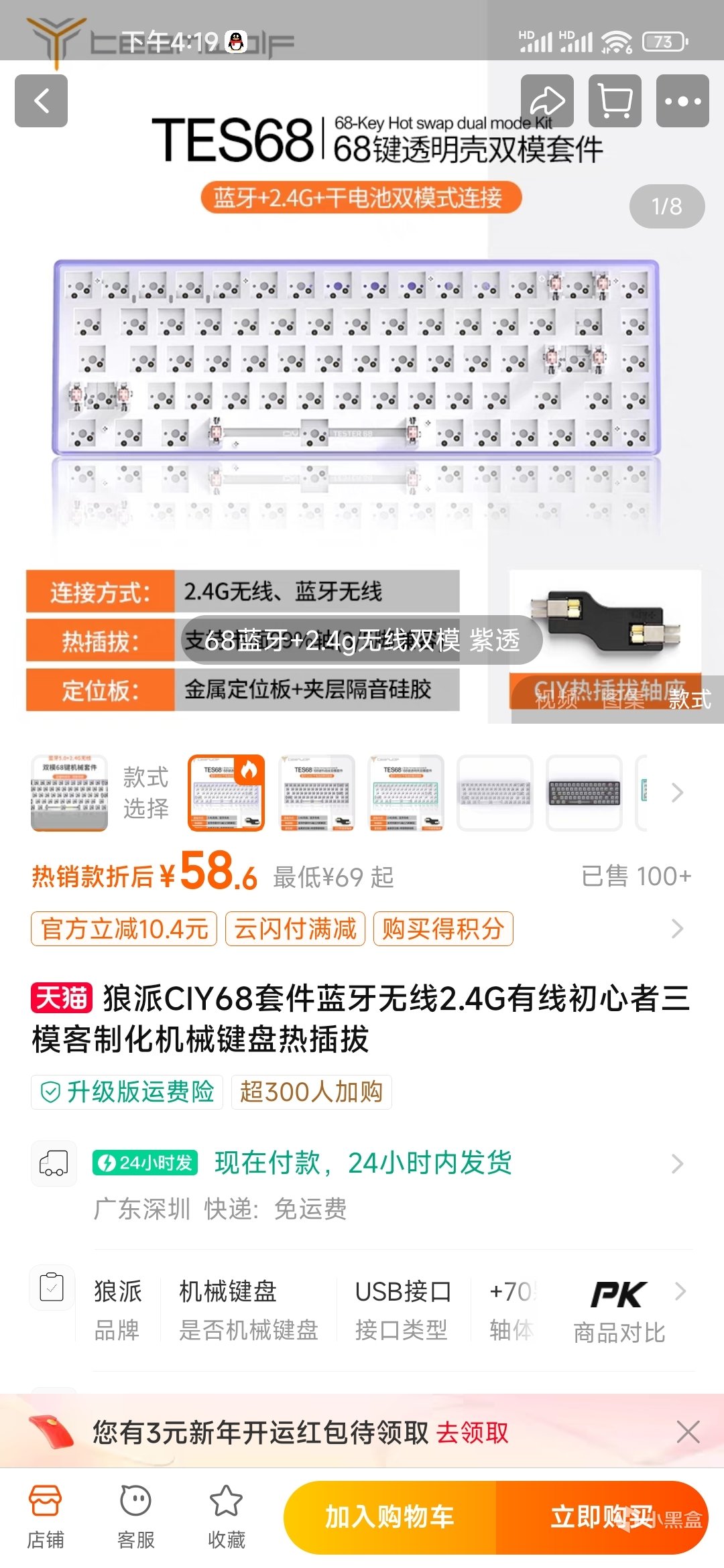Switch to the 款式 image tab

click(x=689, y=699)
